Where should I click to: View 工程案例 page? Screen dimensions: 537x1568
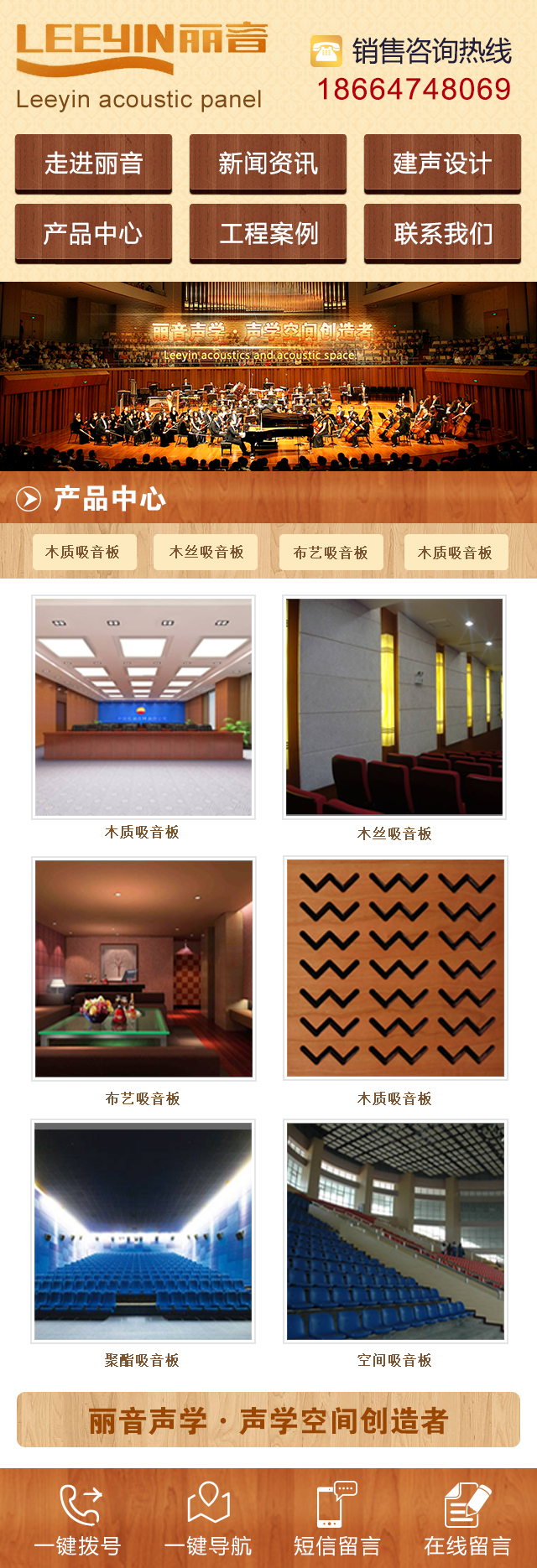268,233
